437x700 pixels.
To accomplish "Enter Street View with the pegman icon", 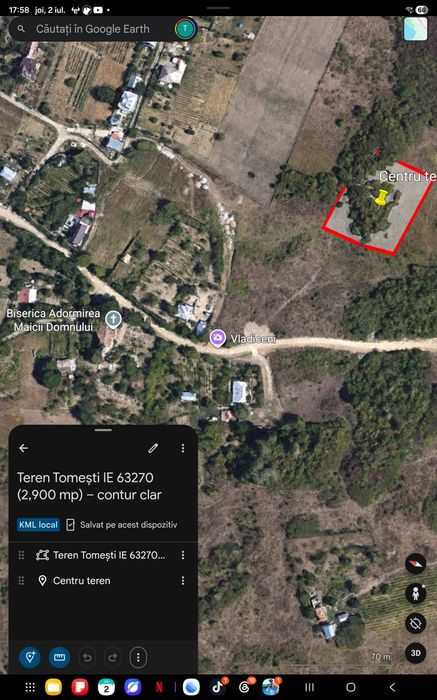I will point(416,593).
